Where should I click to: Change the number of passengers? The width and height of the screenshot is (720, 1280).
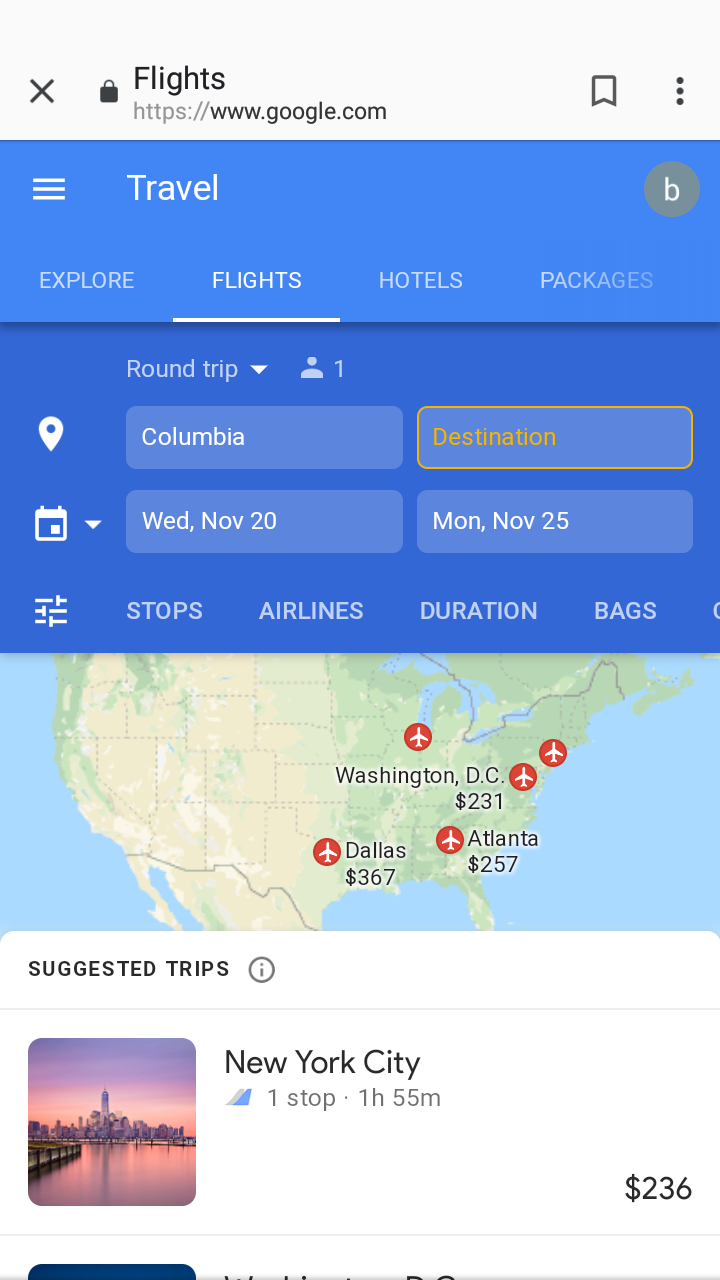click(323, 369)
